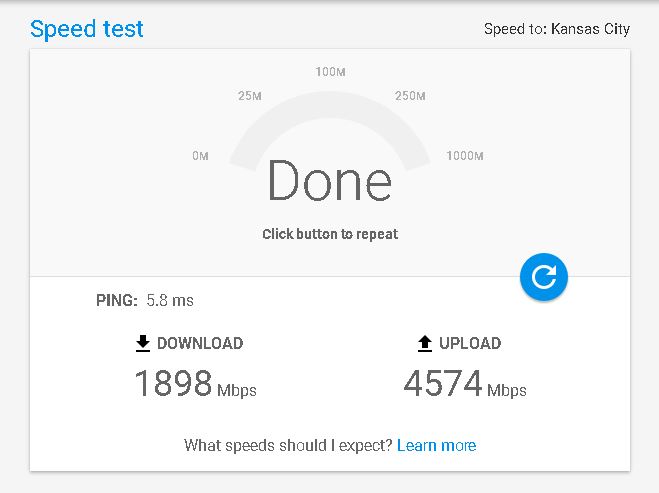Screen dimensions: 659x493
Task: Open the Learn more link
Action: click(436, 445)
